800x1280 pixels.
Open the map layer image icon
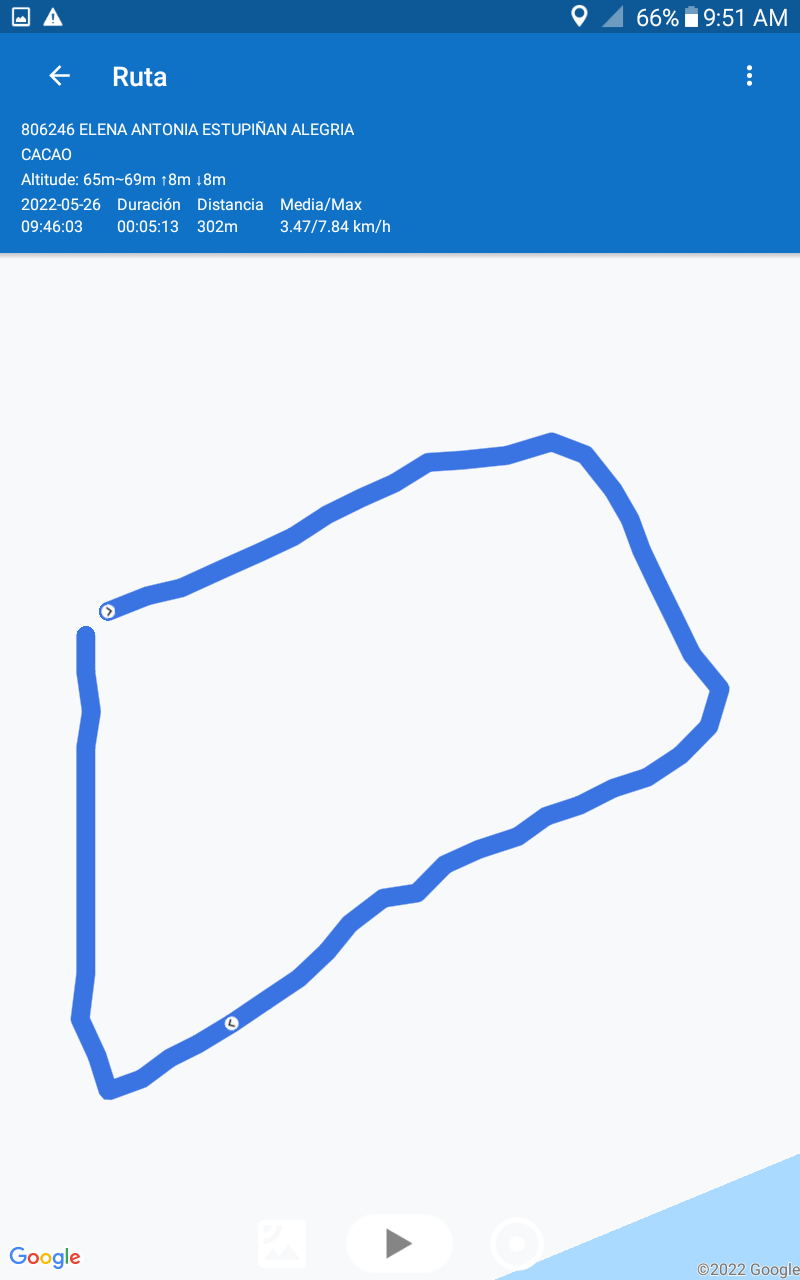(282, 1244)
